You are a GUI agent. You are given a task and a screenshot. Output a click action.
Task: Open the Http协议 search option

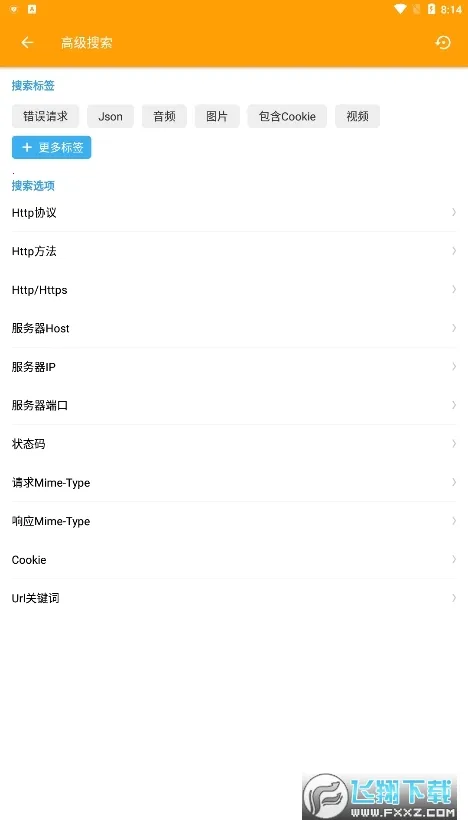pos(234,212)
